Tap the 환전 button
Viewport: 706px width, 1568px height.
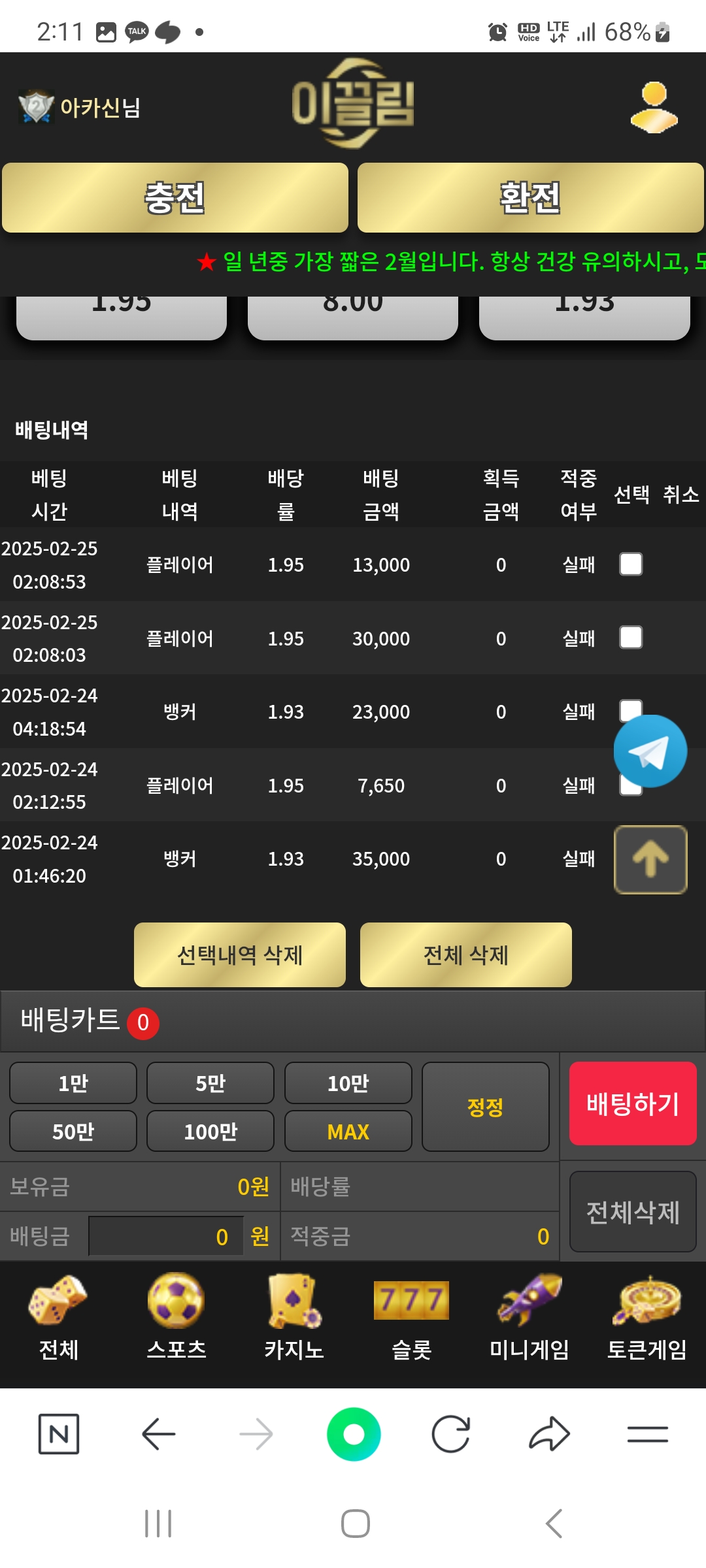click(530, 198)
